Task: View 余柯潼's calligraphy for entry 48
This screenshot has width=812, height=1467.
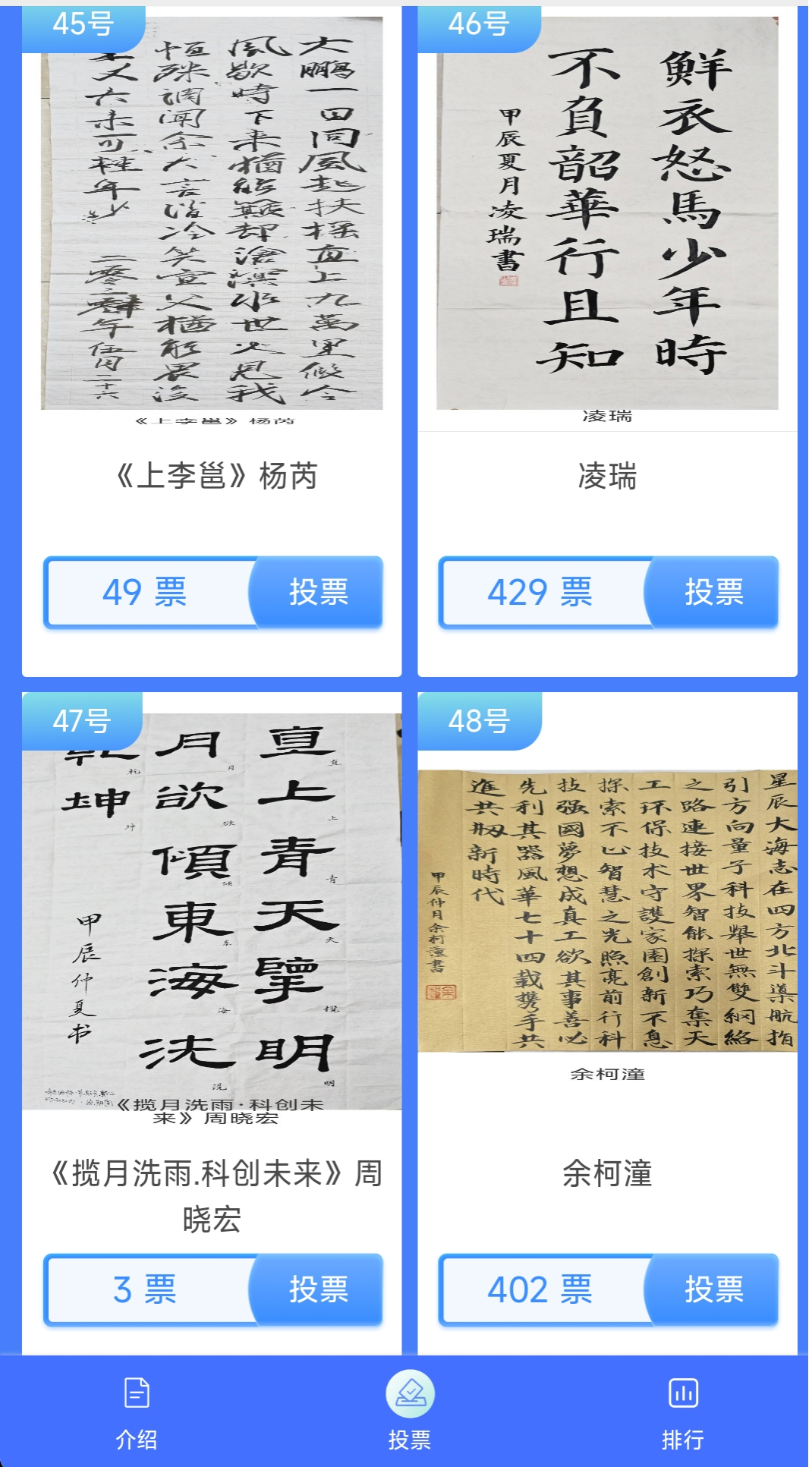Action: pos(607,911)
